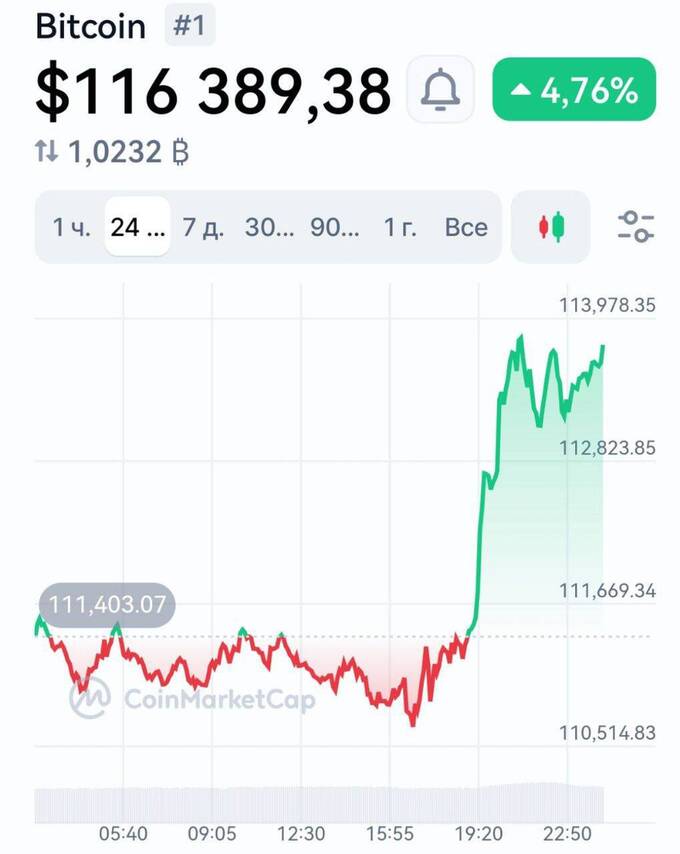Select the 1 г. time range
680x854 pixels.
400,227
